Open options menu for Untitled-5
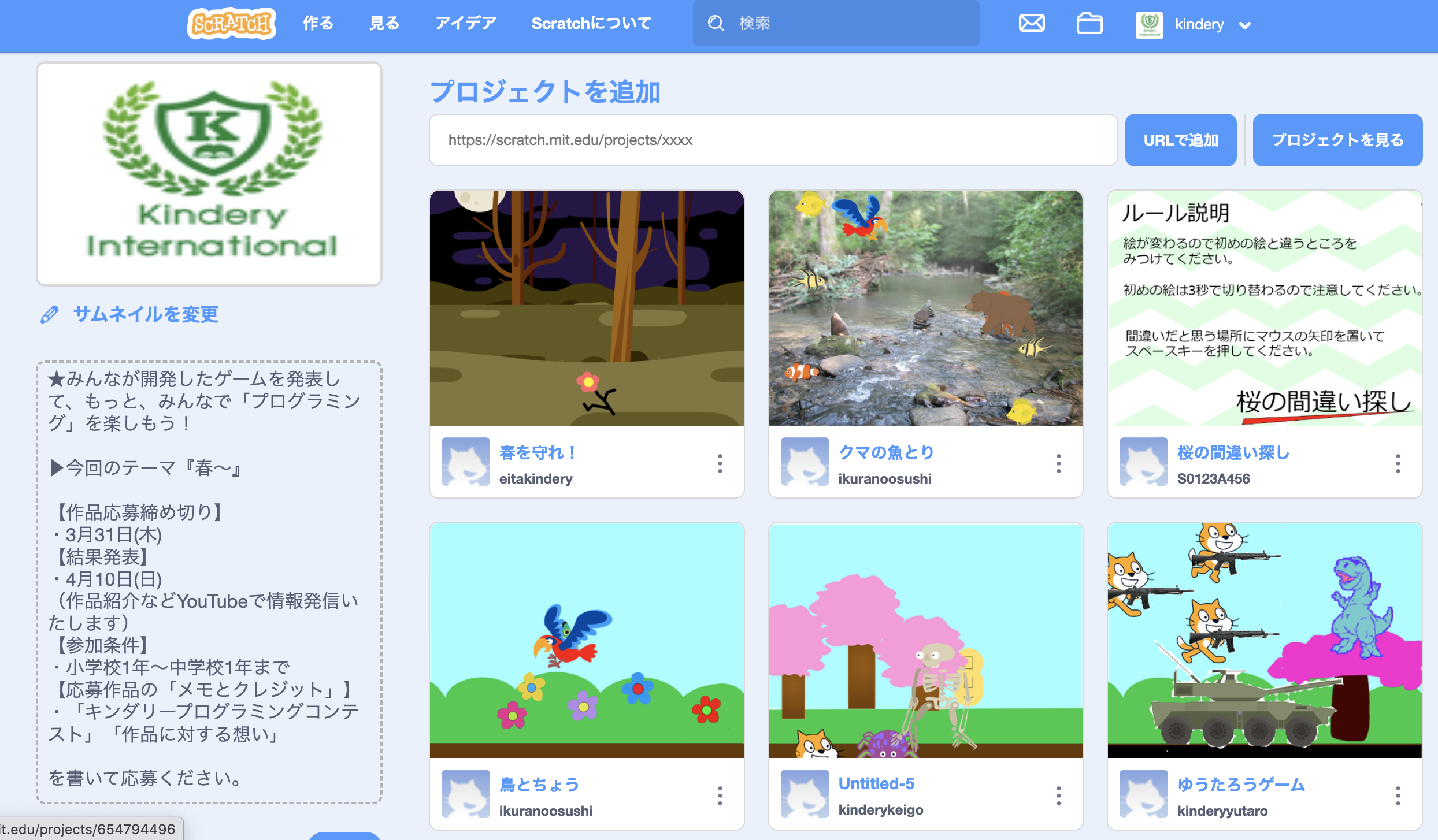Viewport: 1438px width, 840px height. pos(1058,796)
